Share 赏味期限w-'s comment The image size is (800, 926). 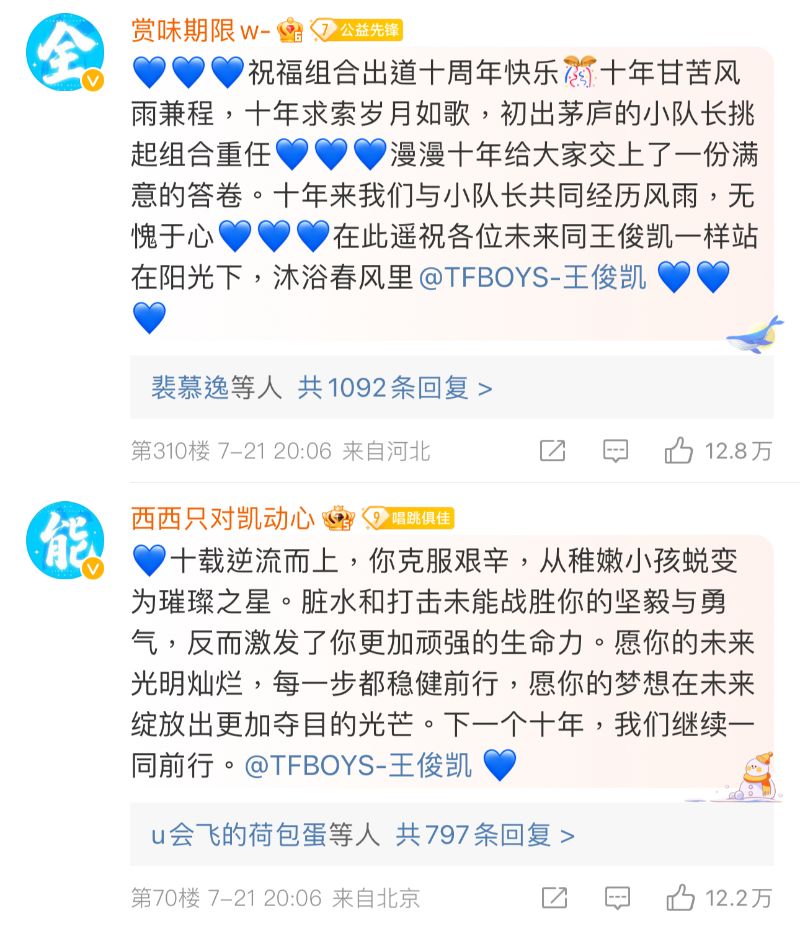552,451
